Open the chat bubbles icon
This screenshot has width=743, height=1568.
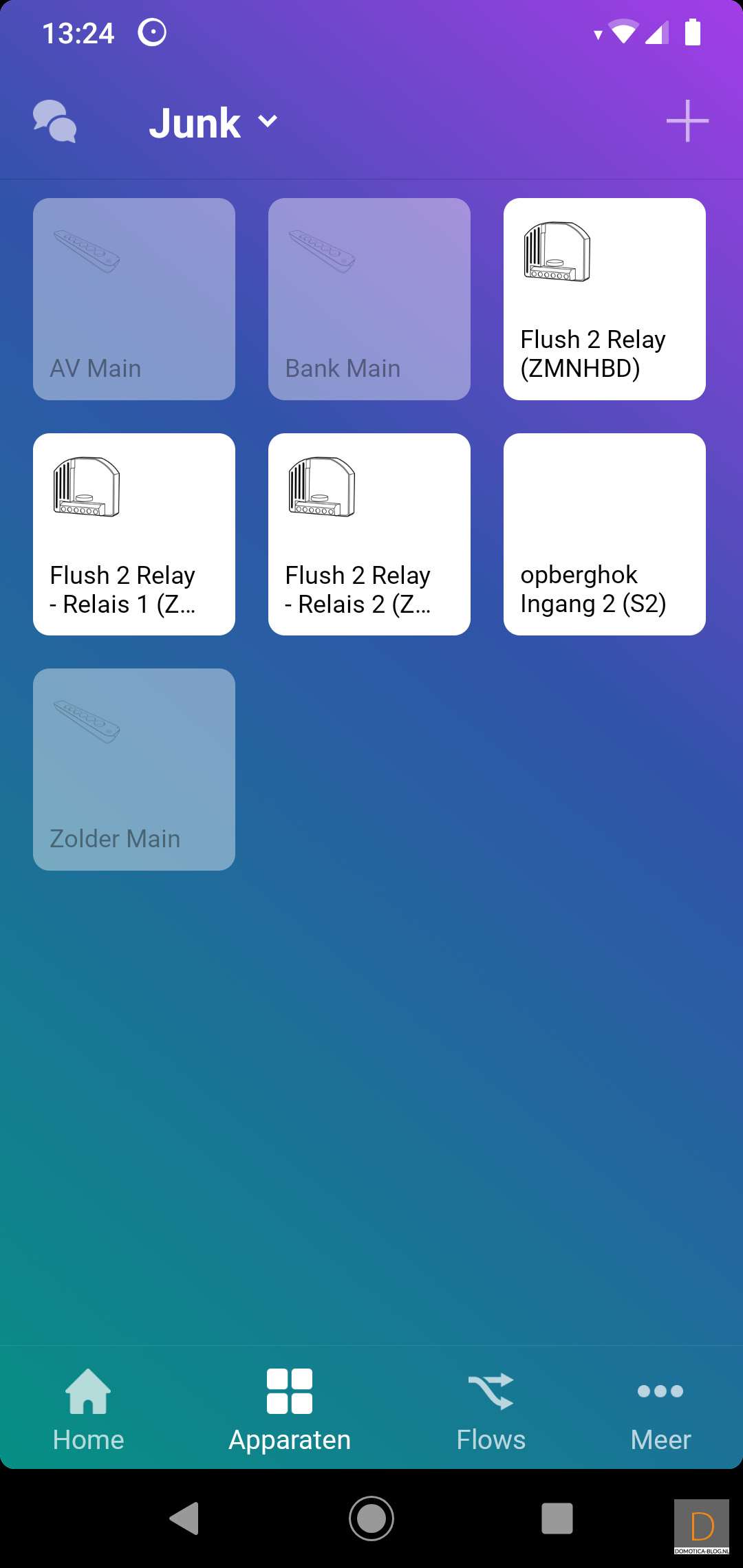(x=54, y=122)
